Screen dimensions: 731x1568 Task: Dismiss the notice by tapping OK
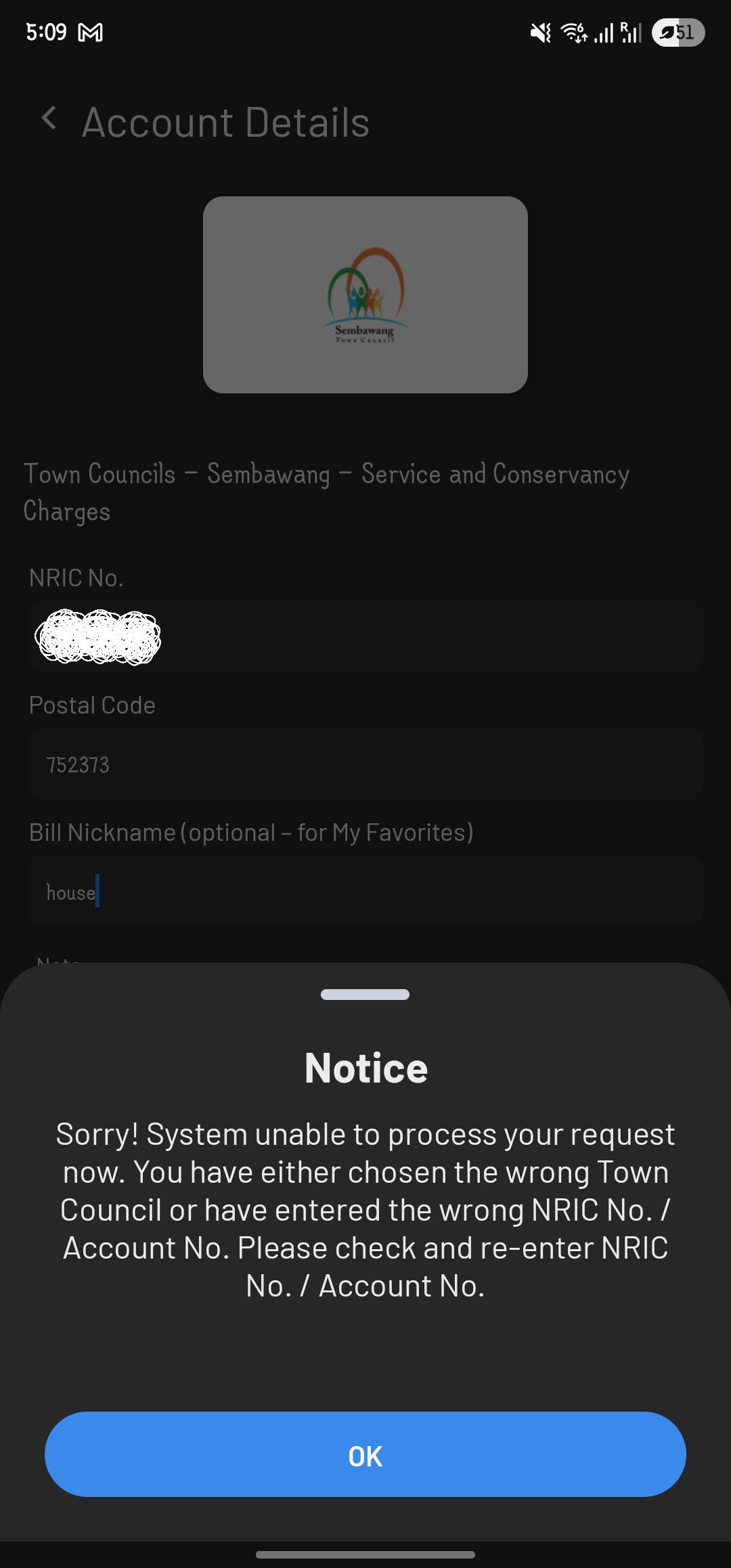click(365, 1454)
